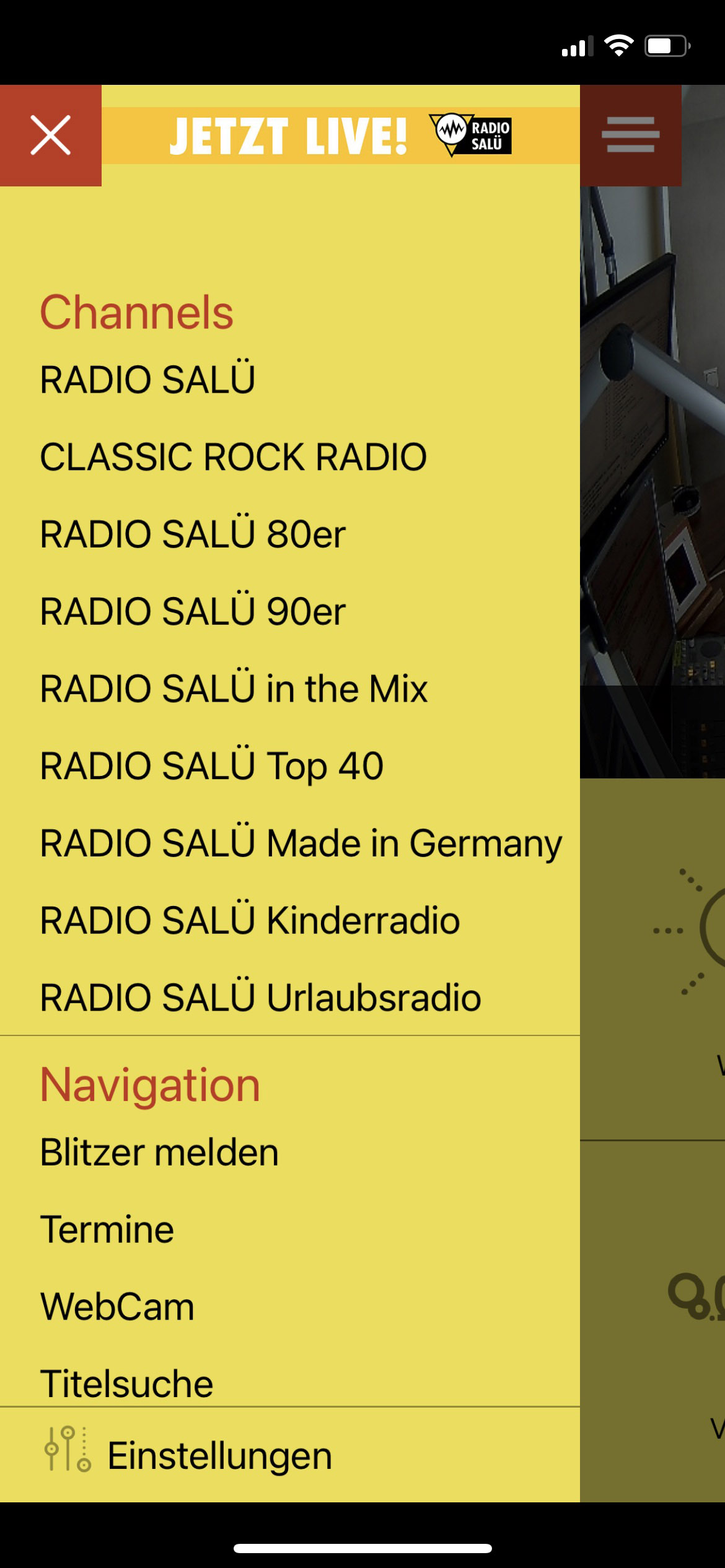Image resolution: width=725 pixels, height=1568 pixels.
Task: Close the side menu with the X
Action: (51, 135)
